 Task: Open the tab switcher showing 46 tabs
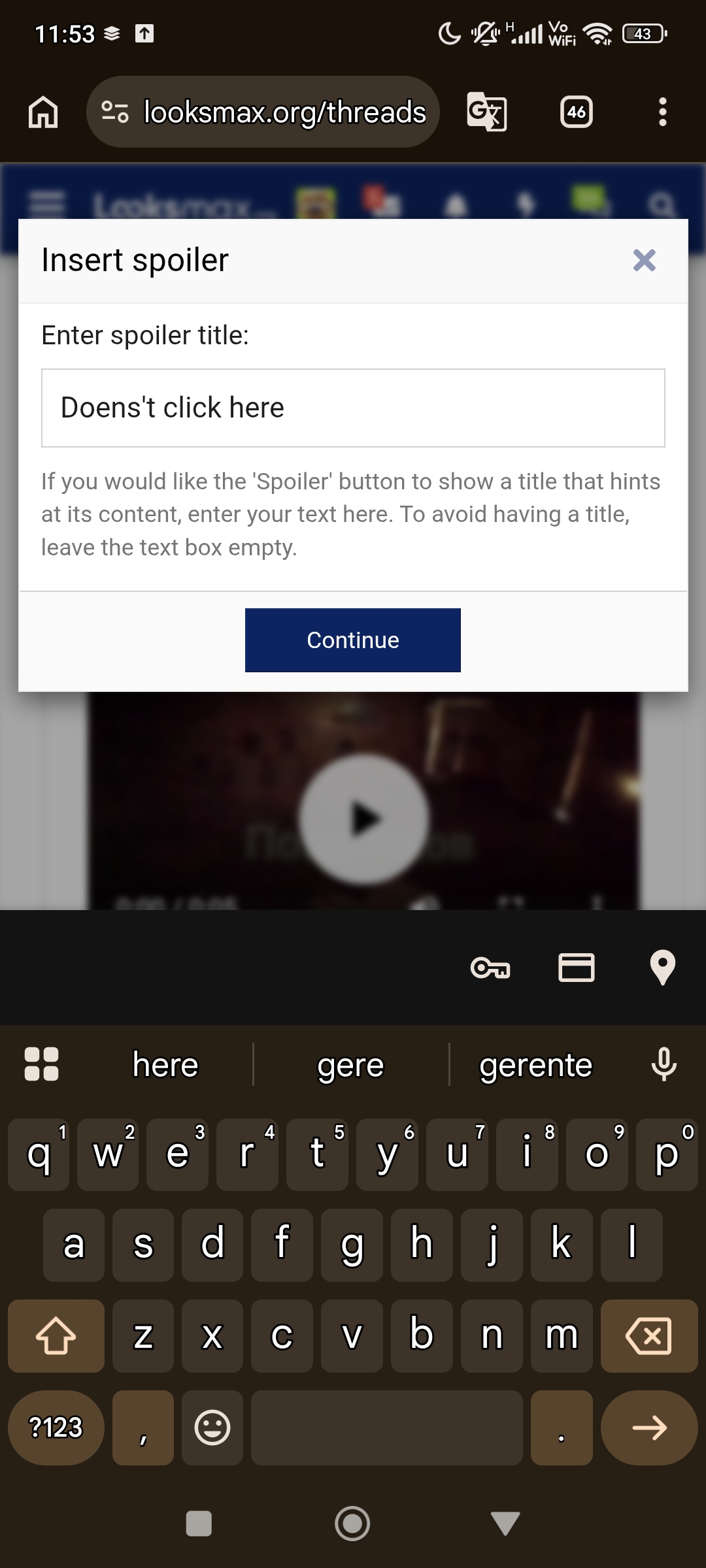point(576,112)
